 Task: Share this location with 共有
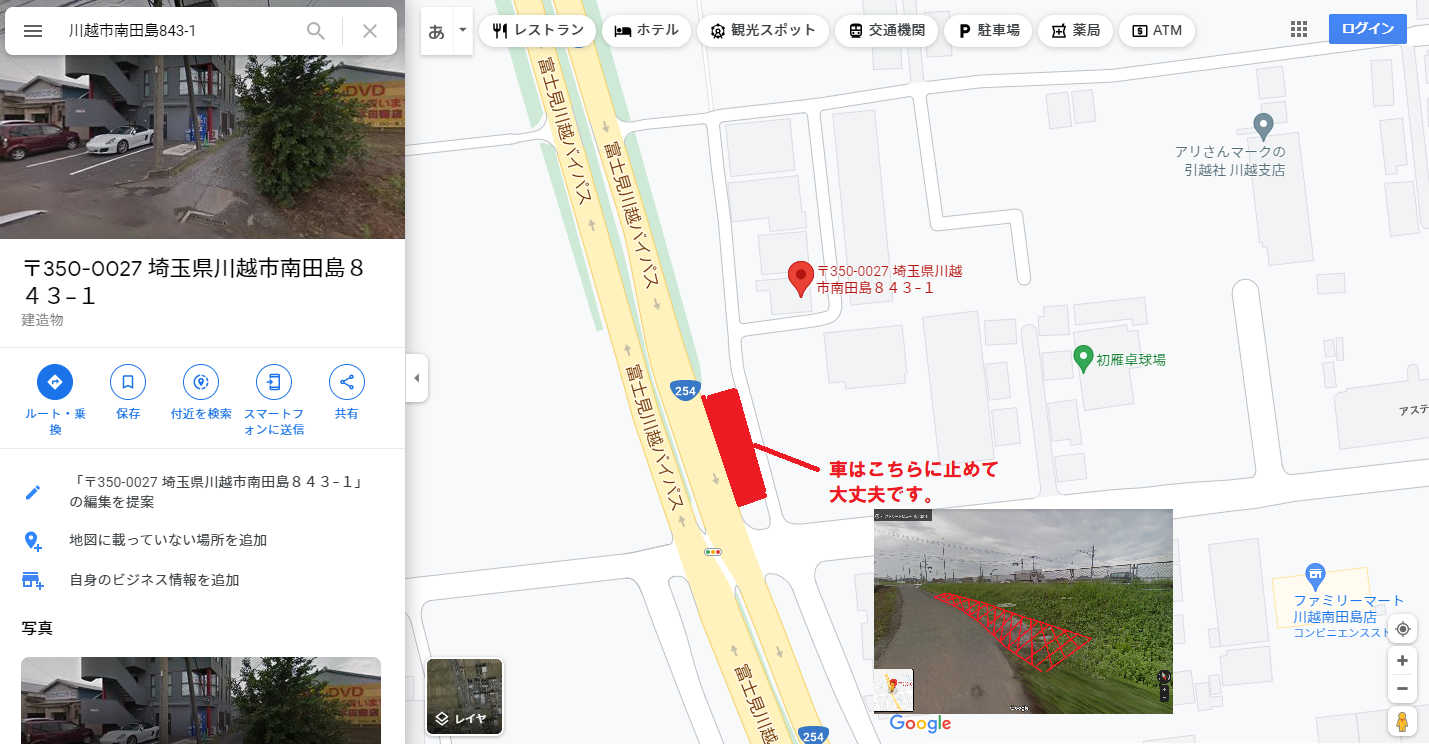click(x=346, y=382)
